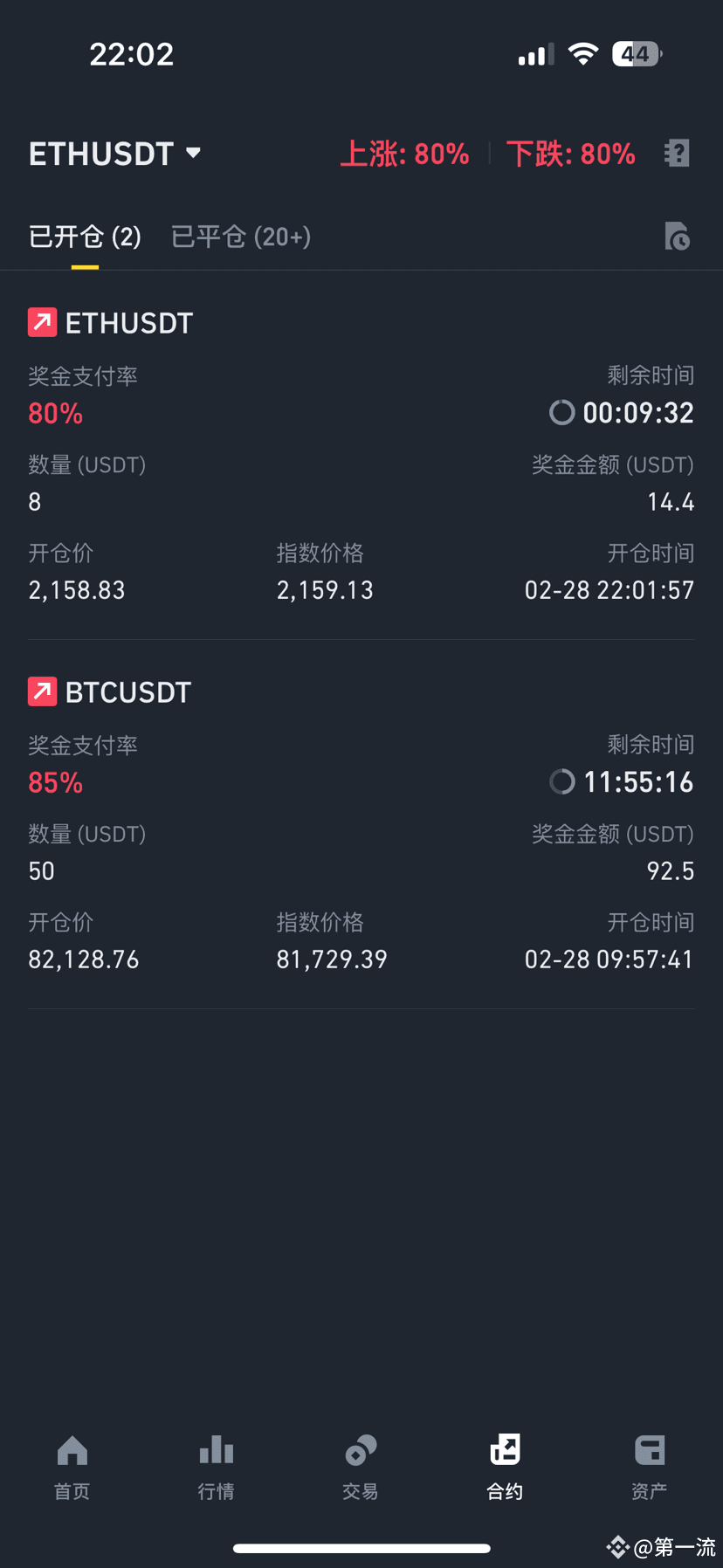Open the ETHUSDT pair selector dropdown
The height and width of the screenshot is (1568, 723).
(115, 154)
